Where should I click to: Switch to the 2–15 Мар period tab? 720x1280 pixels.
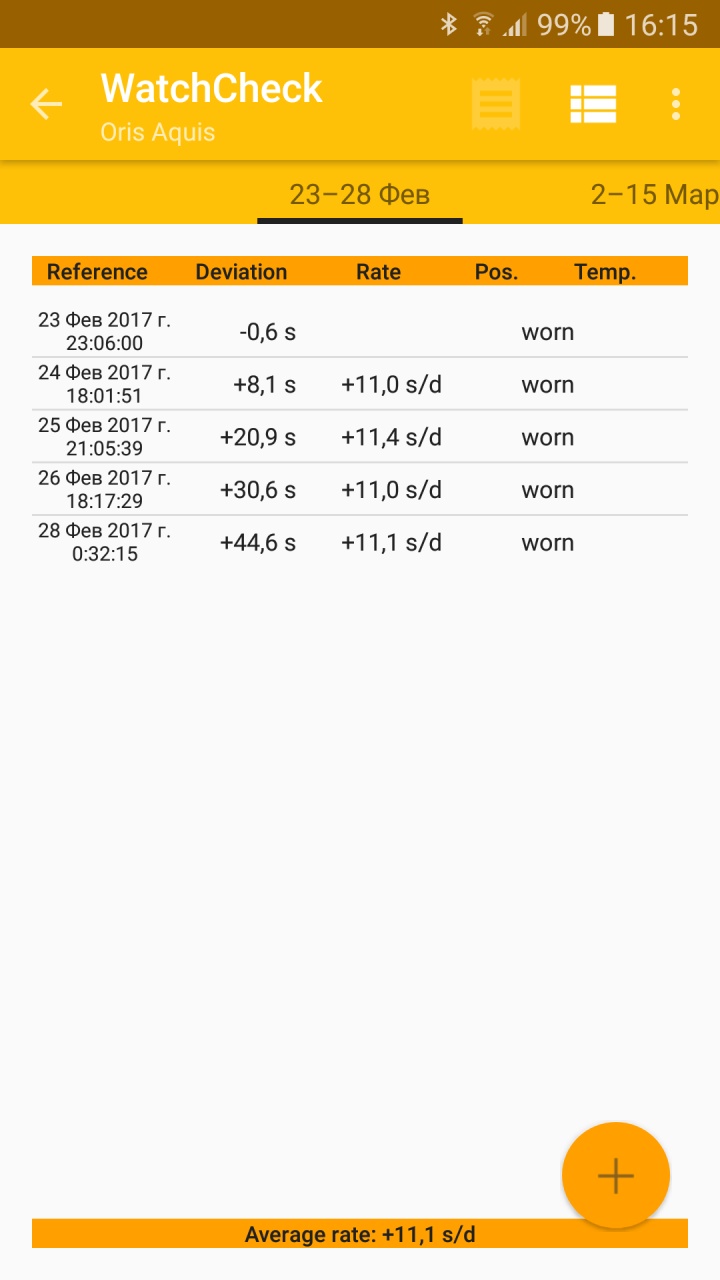coord(654,194)
